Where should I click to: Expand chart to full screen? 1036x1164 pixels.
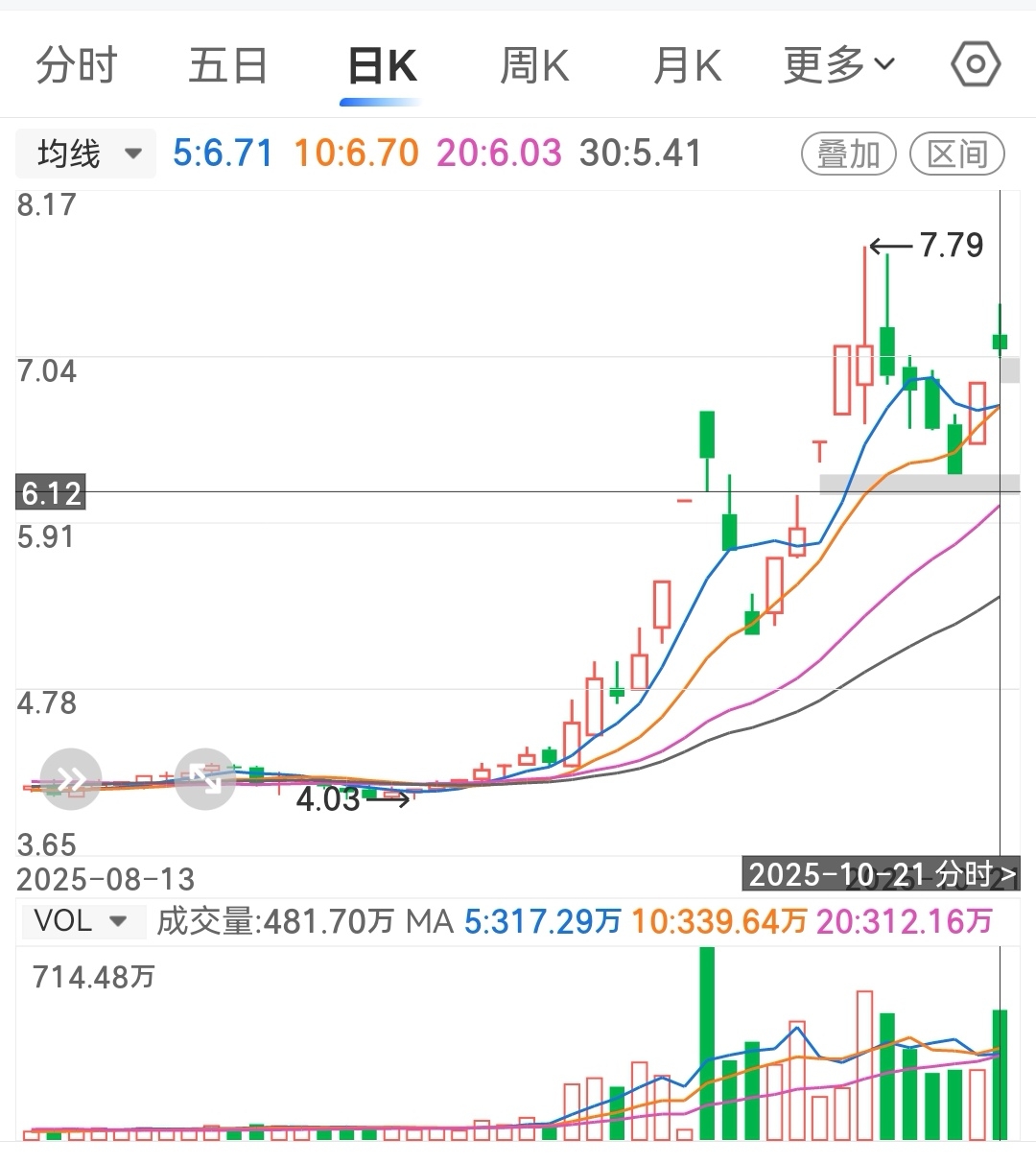[205, 778]
